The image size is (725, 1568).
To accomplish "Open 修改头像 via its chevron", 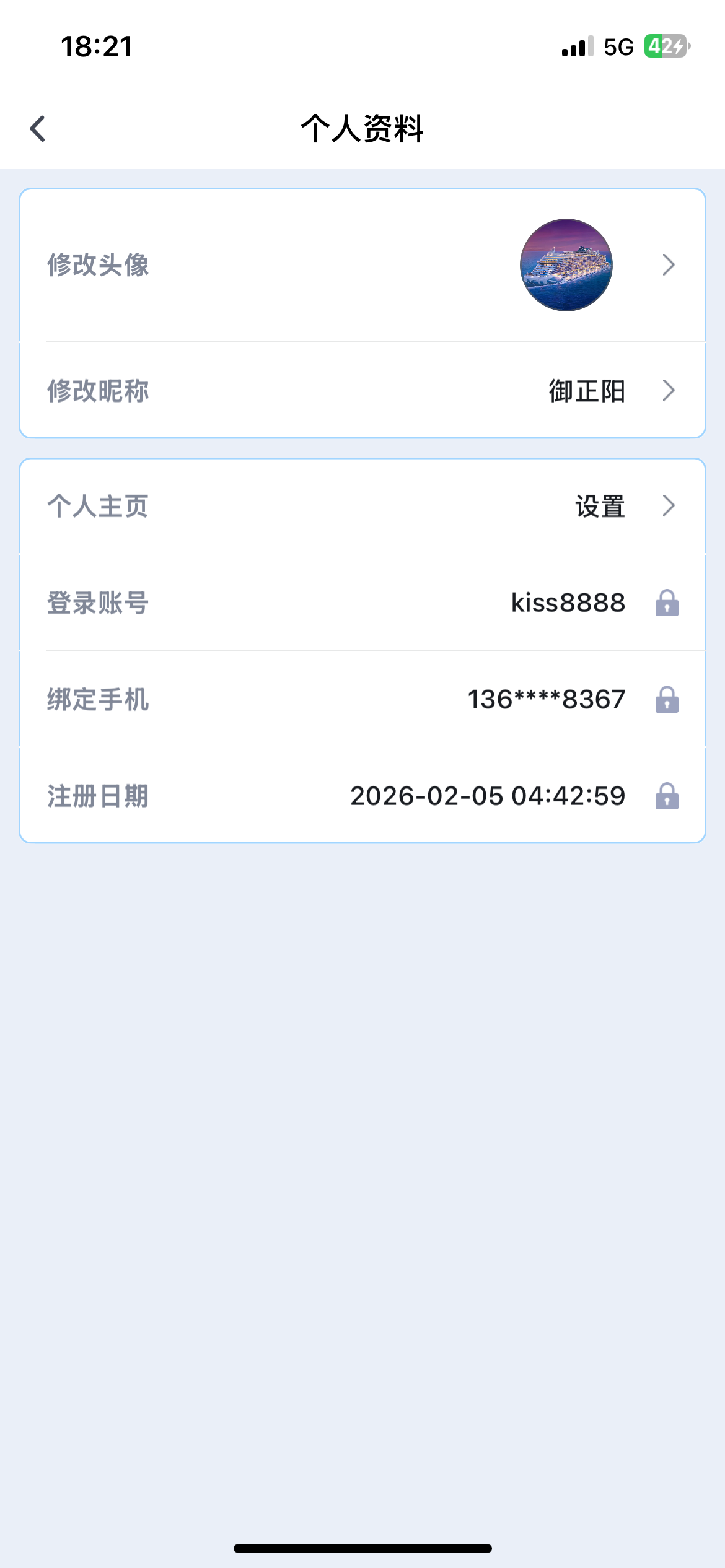I will (x=669, y=265).
